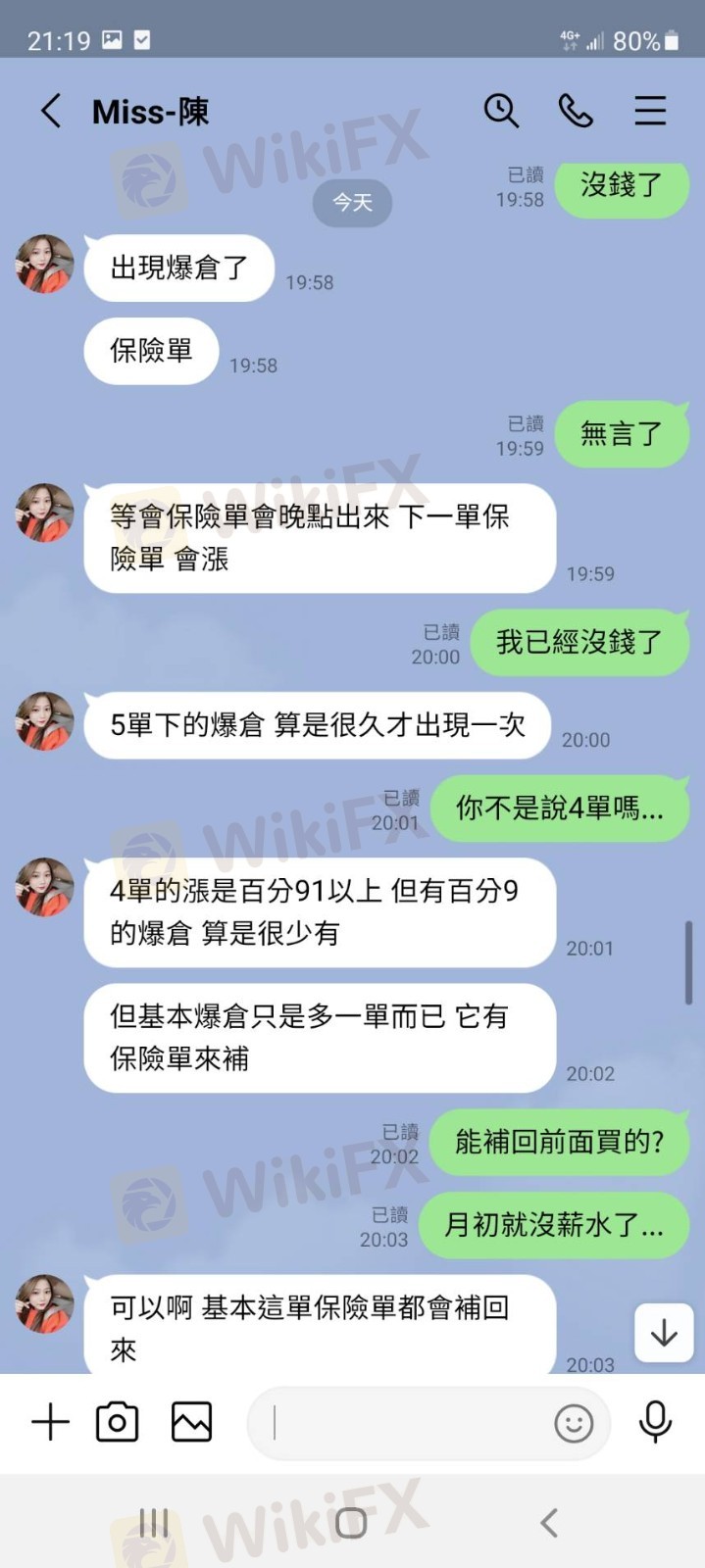
Task: Open the chat menu
Action: click(650, 111)
